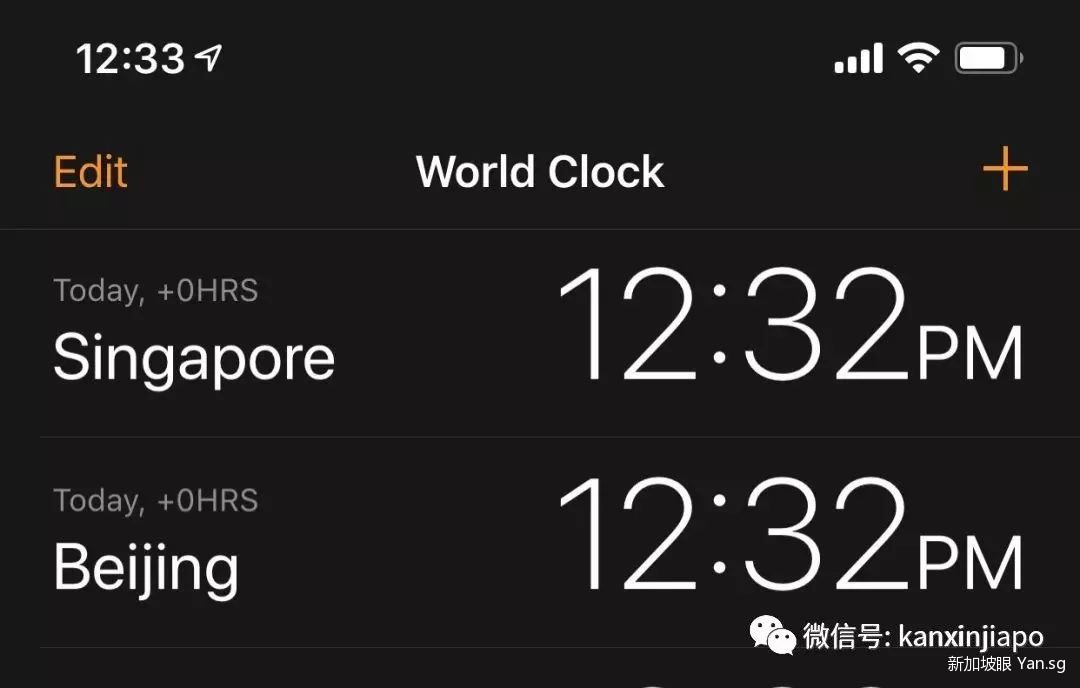The image size is (1080, 688).
Task: Tap Edit to rearrange world clocks
Action: 90,172
